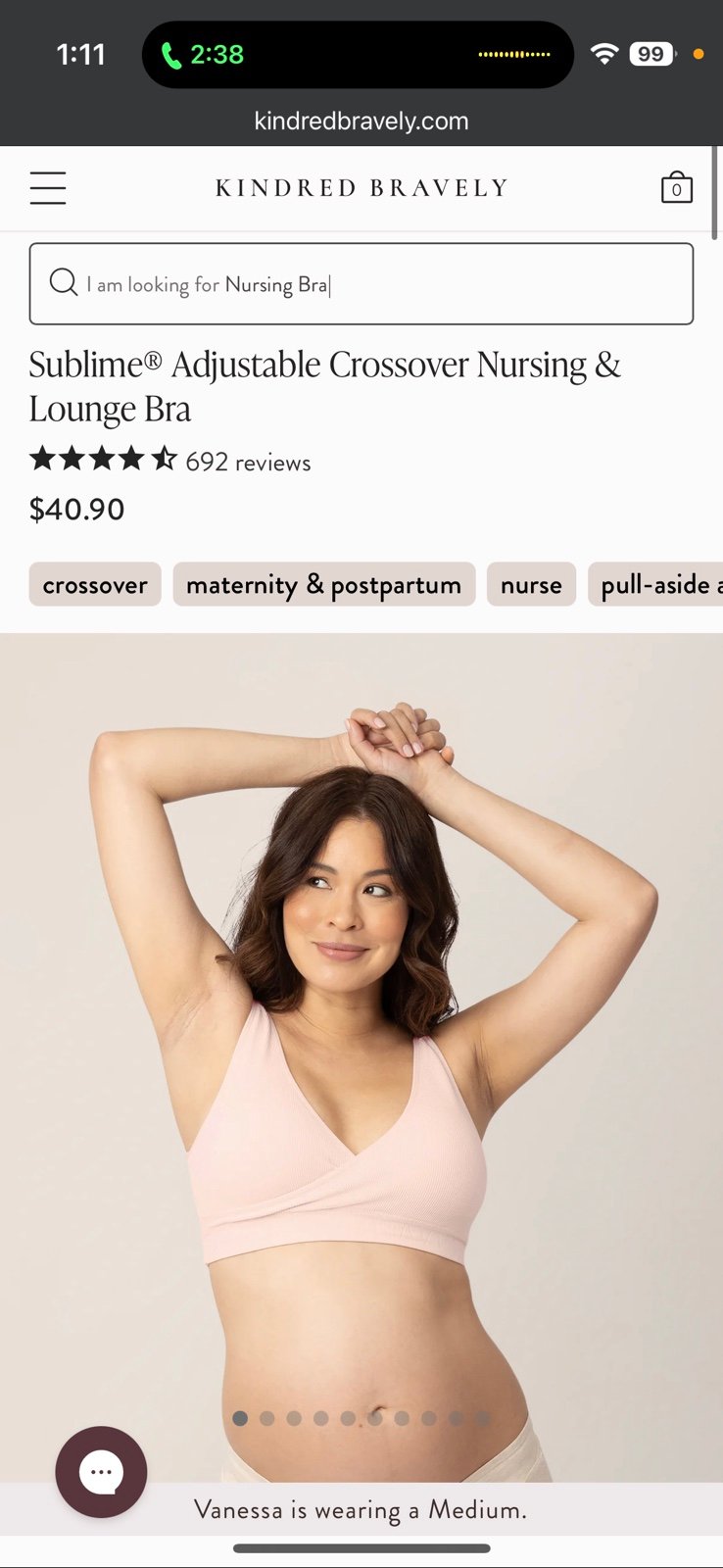Select the maternity & postpartum chip
The height and width of the screenshot is (1568, 723).
tap(324, 585)
